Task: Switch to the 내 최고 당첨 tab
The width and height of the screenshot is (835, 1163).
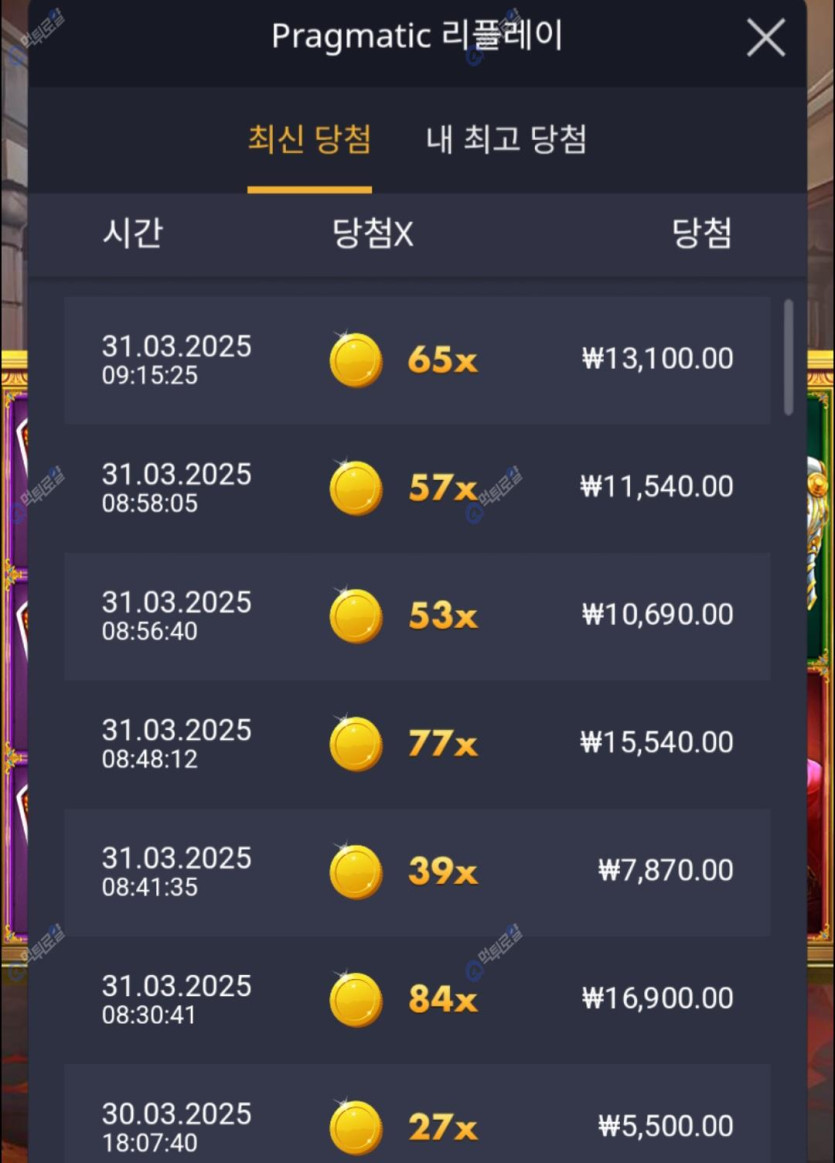Action: pos(506,140)
